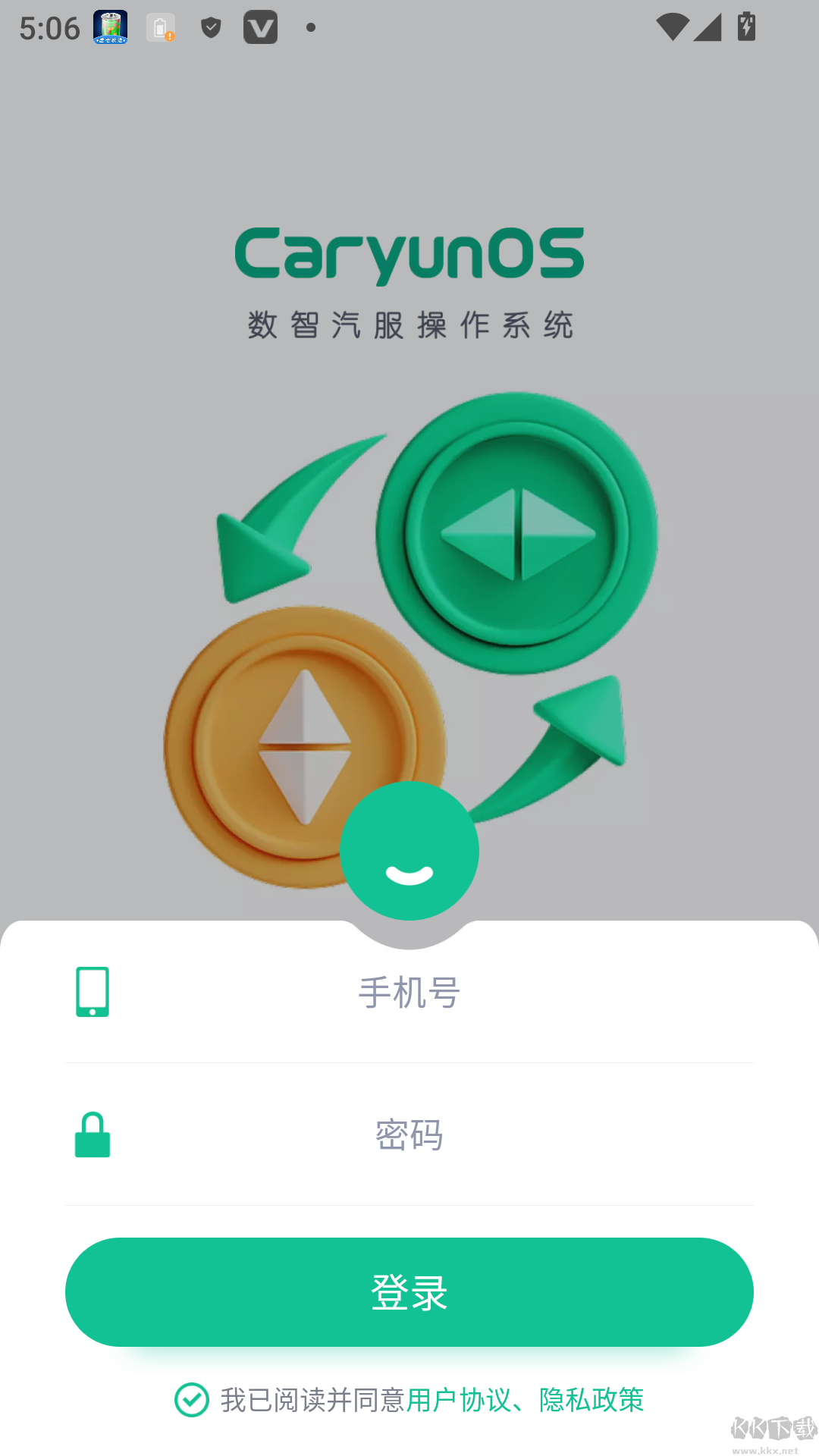Open the V app notification icon in status bar
Screen dimensions: 819x1456
[261, 27]
